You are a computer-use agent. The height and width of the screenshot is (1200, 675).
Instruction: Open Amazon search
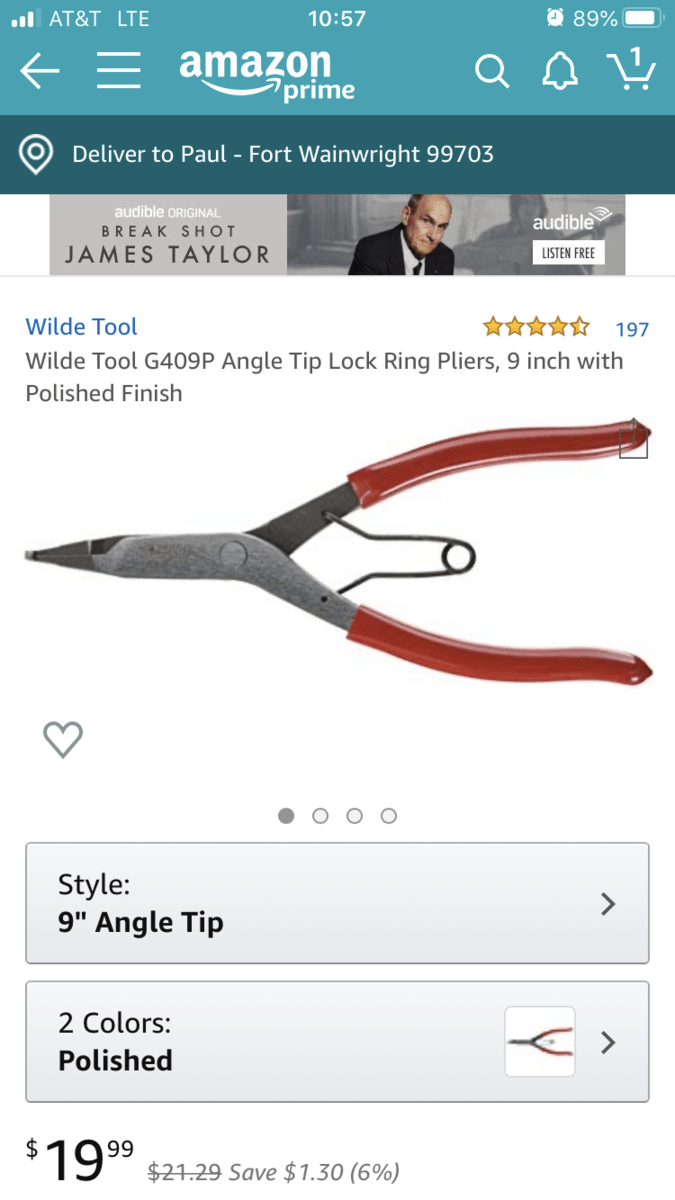point(490,71)
